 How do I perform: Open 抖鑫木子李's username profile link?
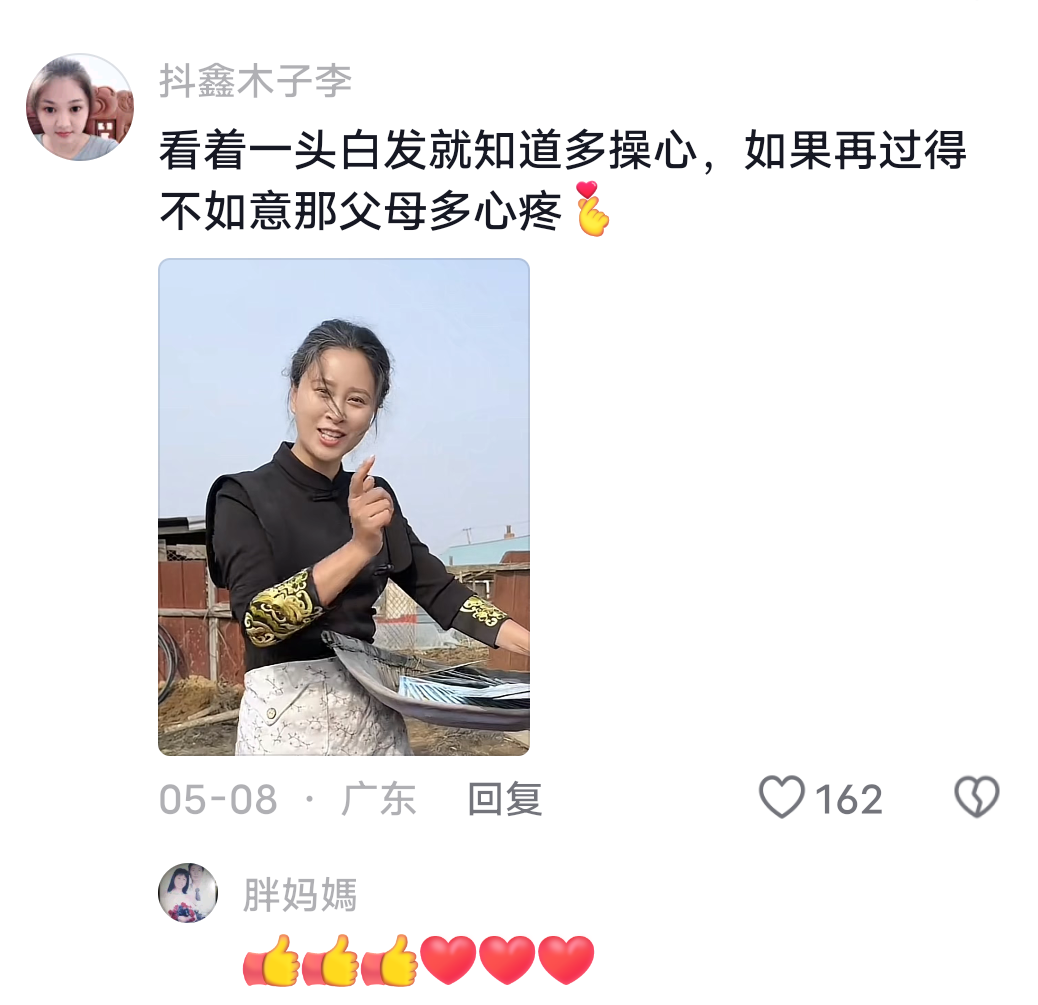click(255, 81)
